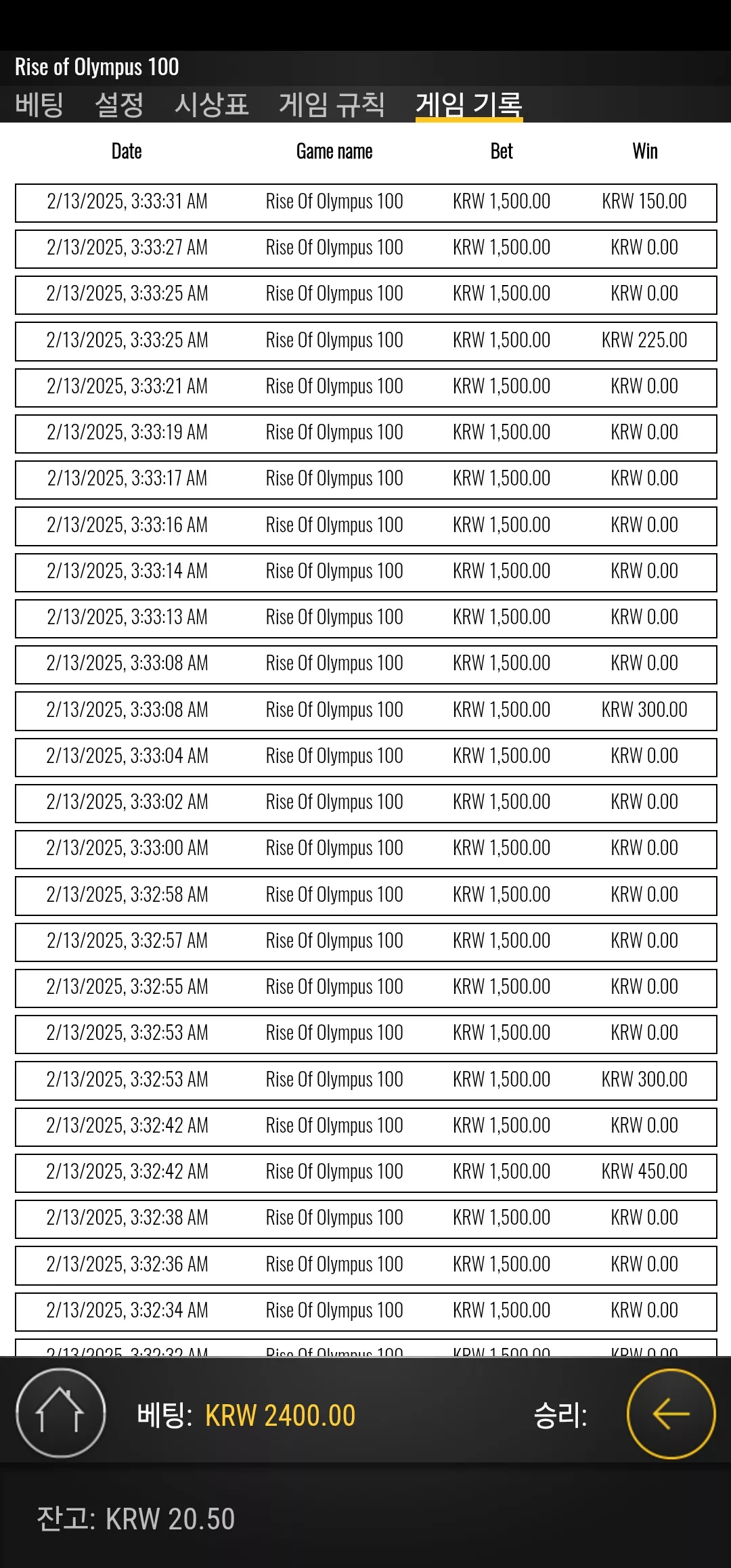Switch to the 베팅 tab
Image resolution: width=731 pixels, height=1568 pixels.
pos(39,104)
